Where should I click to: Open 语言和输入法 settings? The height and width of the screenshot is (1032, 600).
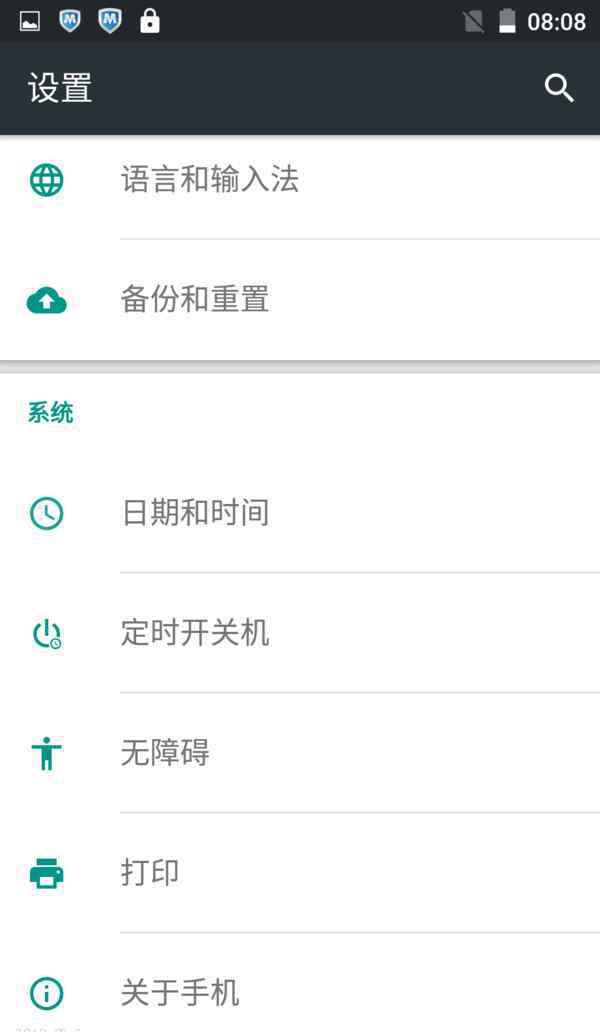point(300,180)
